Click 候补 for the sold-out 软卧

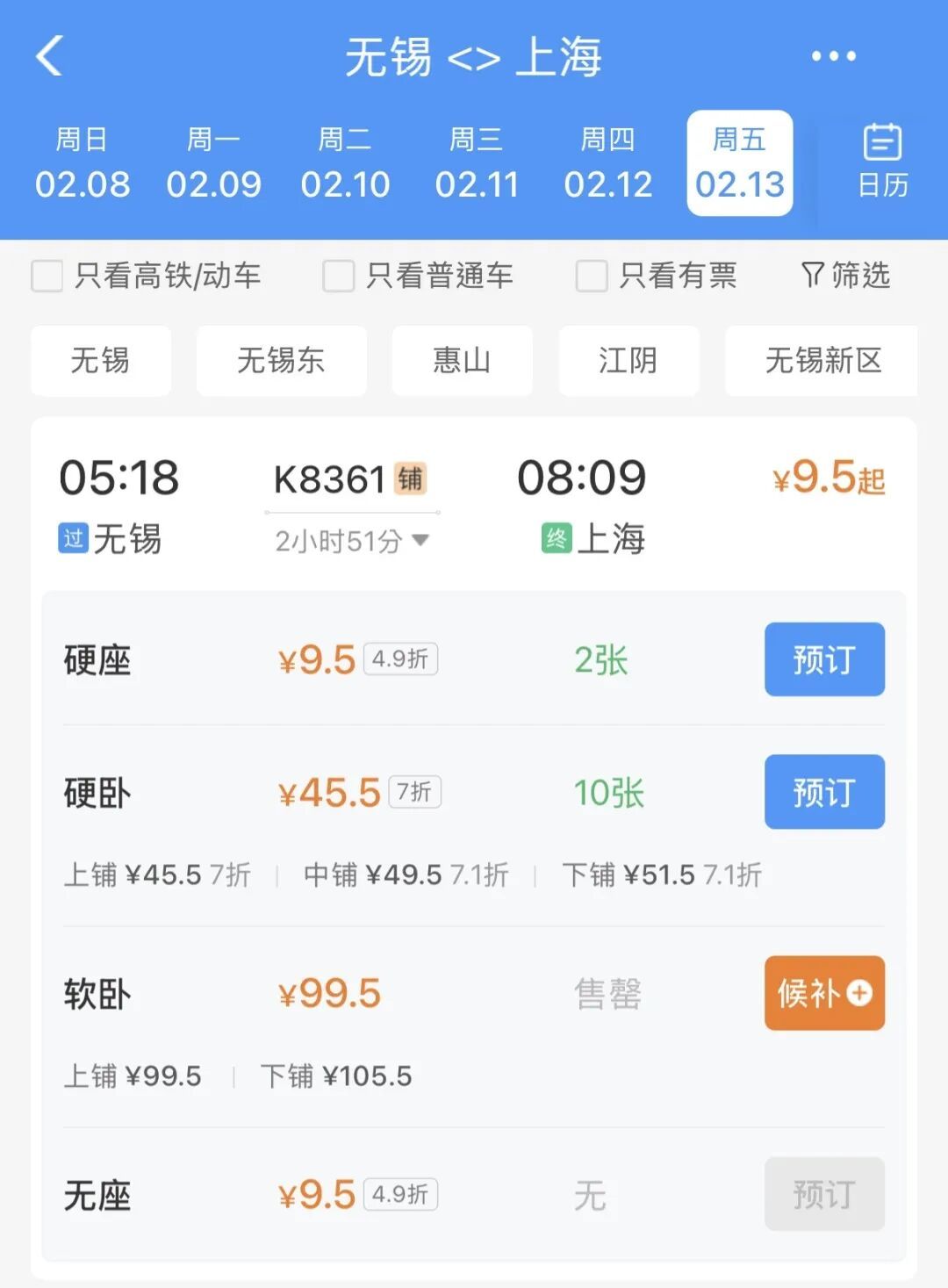824,993
